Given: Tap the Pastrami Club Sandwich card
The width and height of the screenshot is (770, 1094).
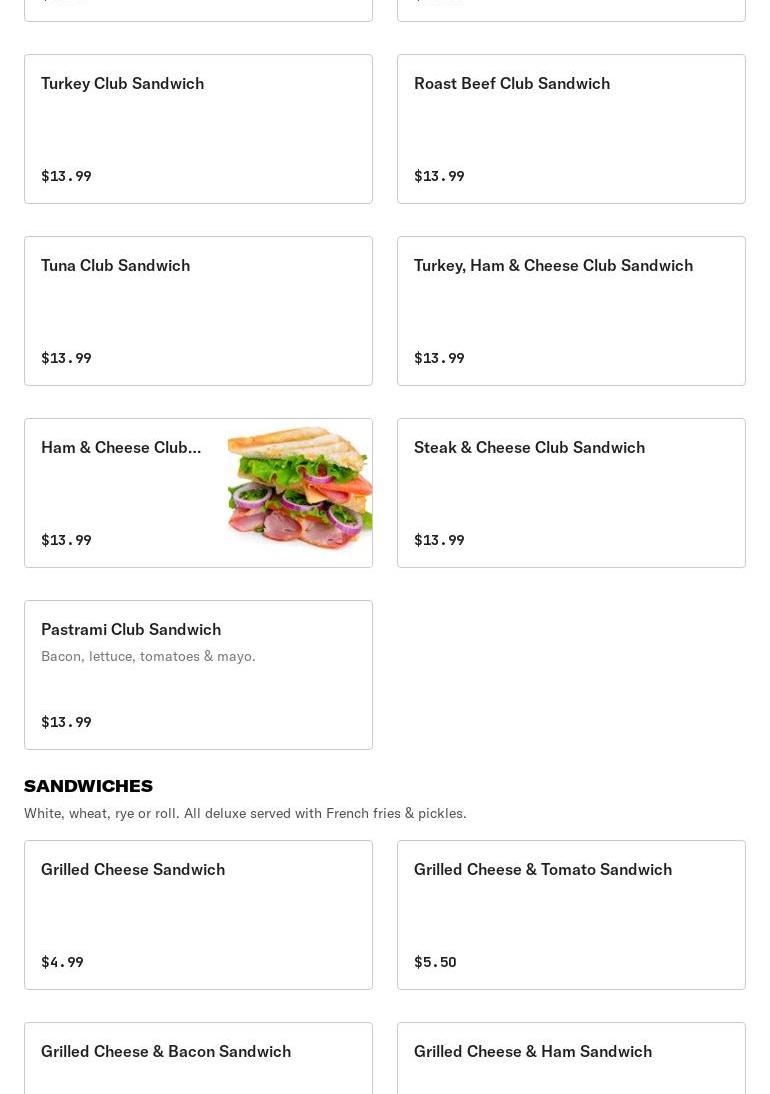Looking at the screenshot, I should (198, 675).
